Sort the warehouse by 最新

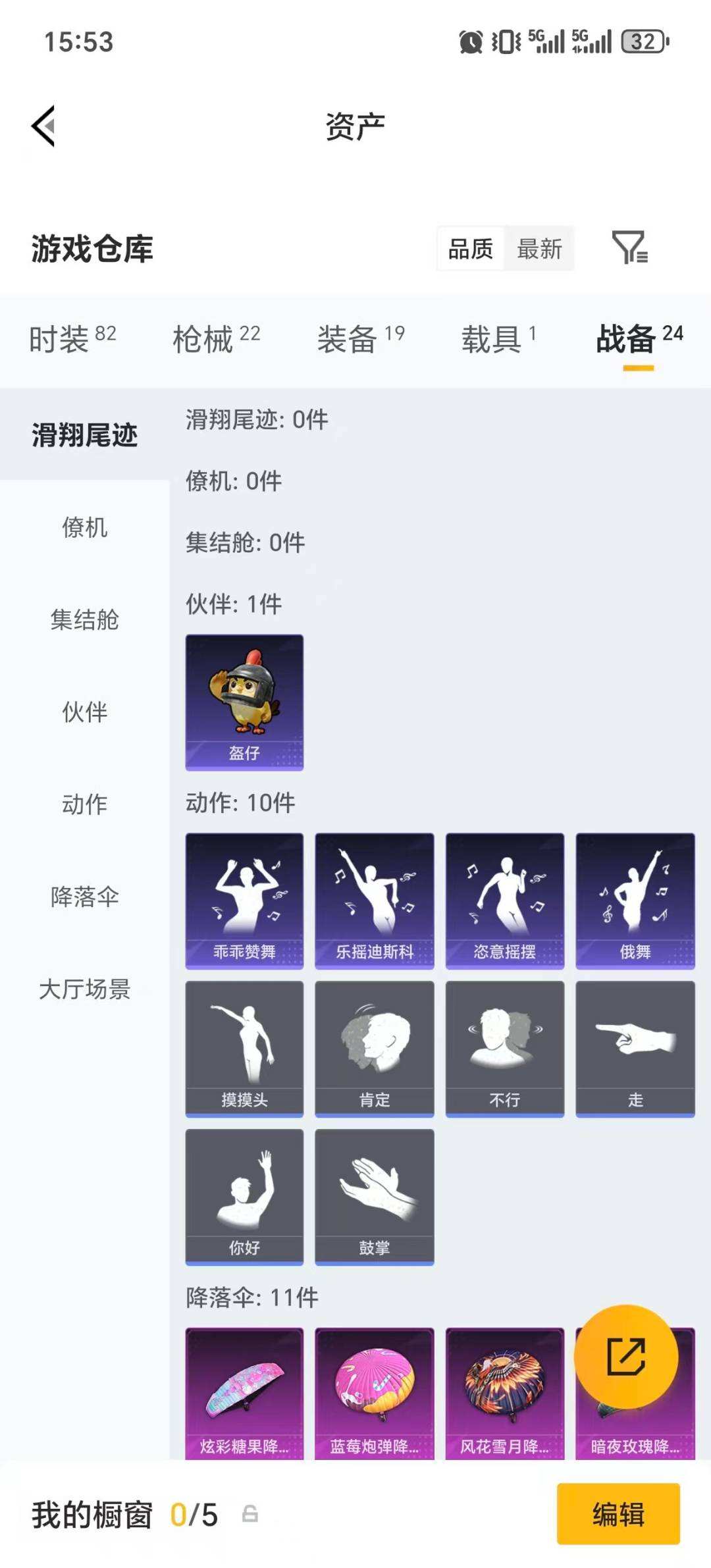539,249
